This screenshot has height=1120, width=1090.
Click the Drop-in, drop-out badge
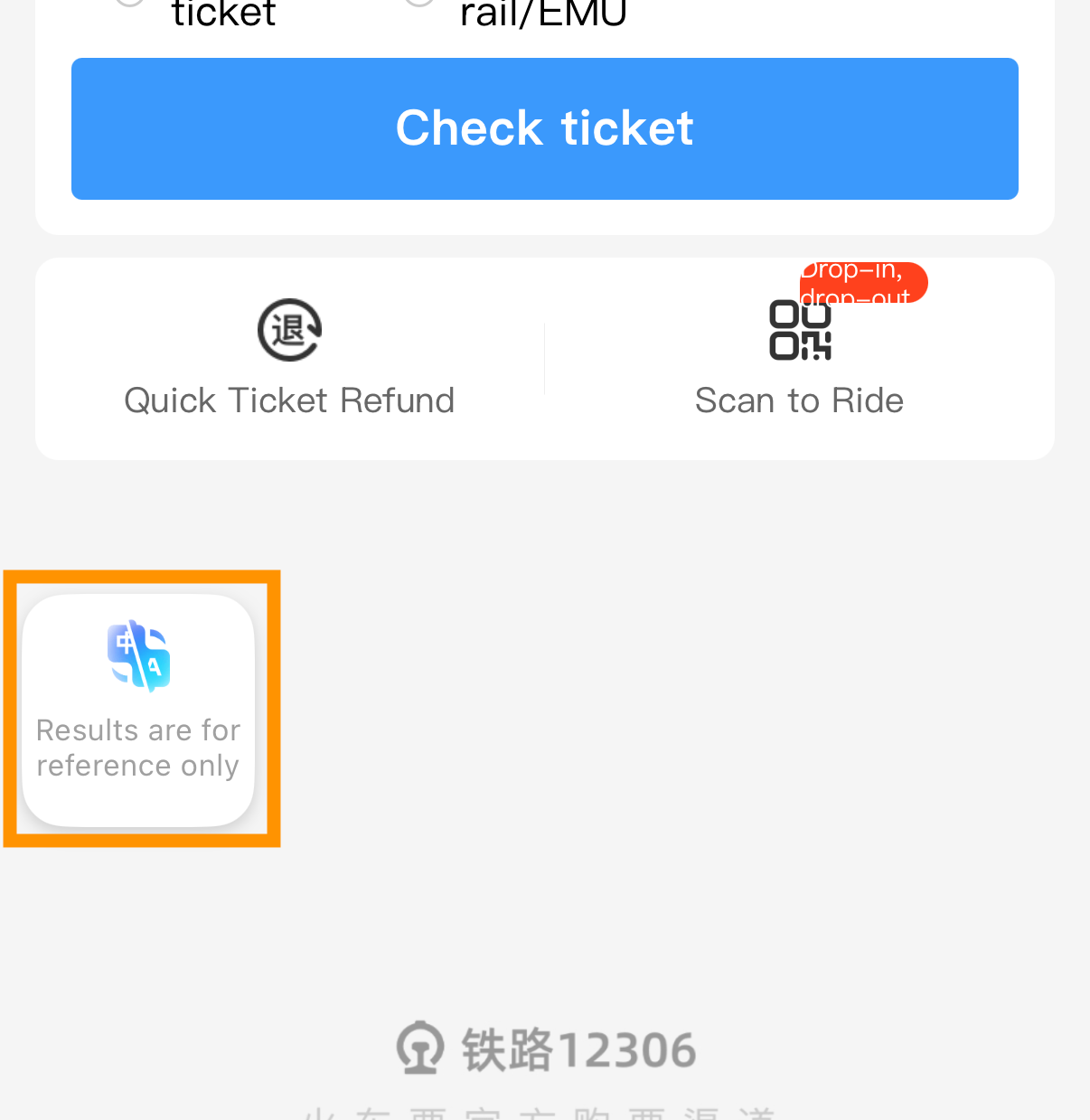tap(863, 282)
